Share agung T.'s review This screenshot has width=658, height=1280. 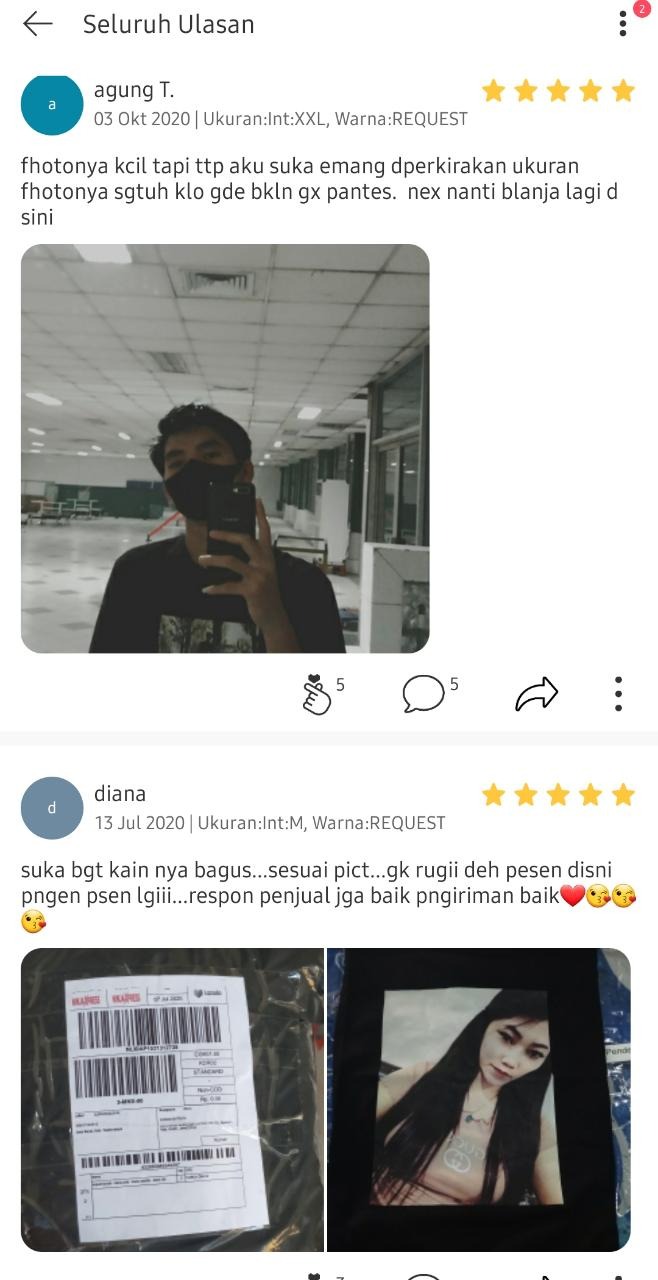pos(536,693)
